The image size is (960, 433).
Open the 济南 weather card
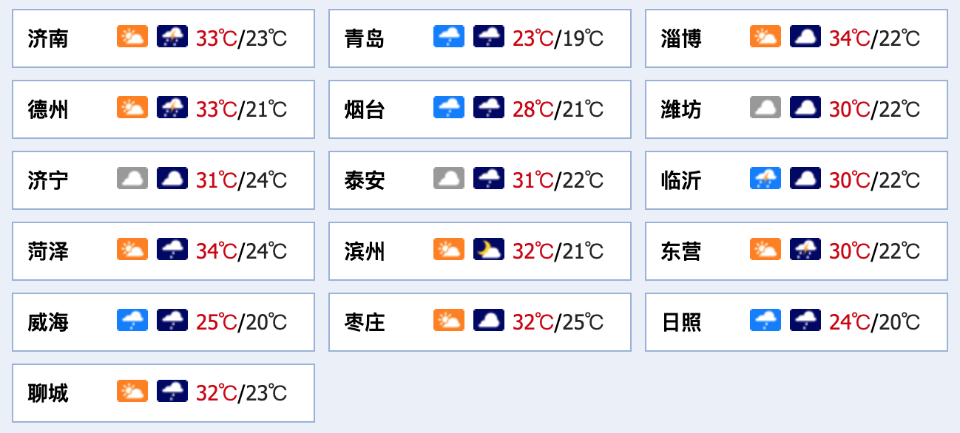pyautogui.click(x=163, y=39)
